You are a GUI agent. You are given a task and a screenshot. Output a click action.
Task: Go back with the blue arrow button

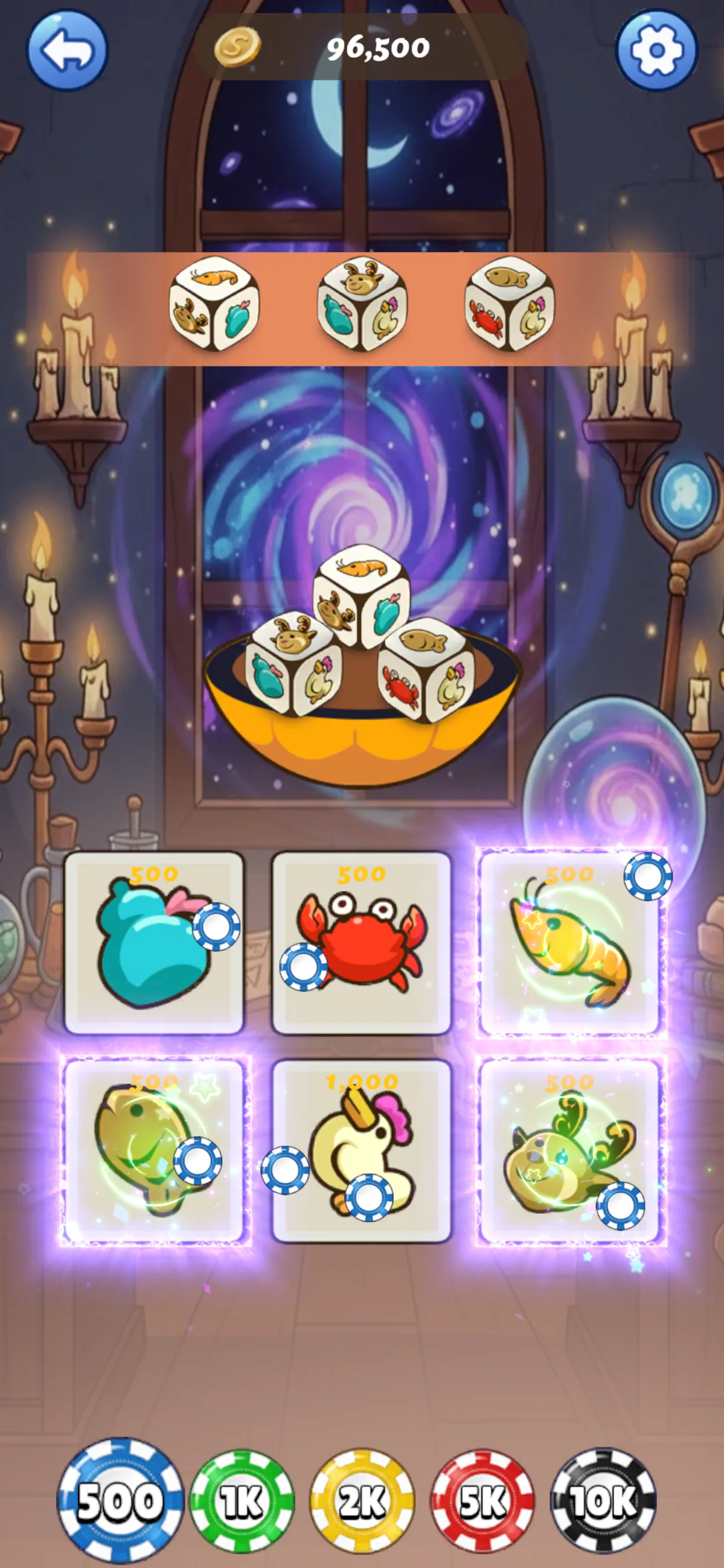point(66,51)
